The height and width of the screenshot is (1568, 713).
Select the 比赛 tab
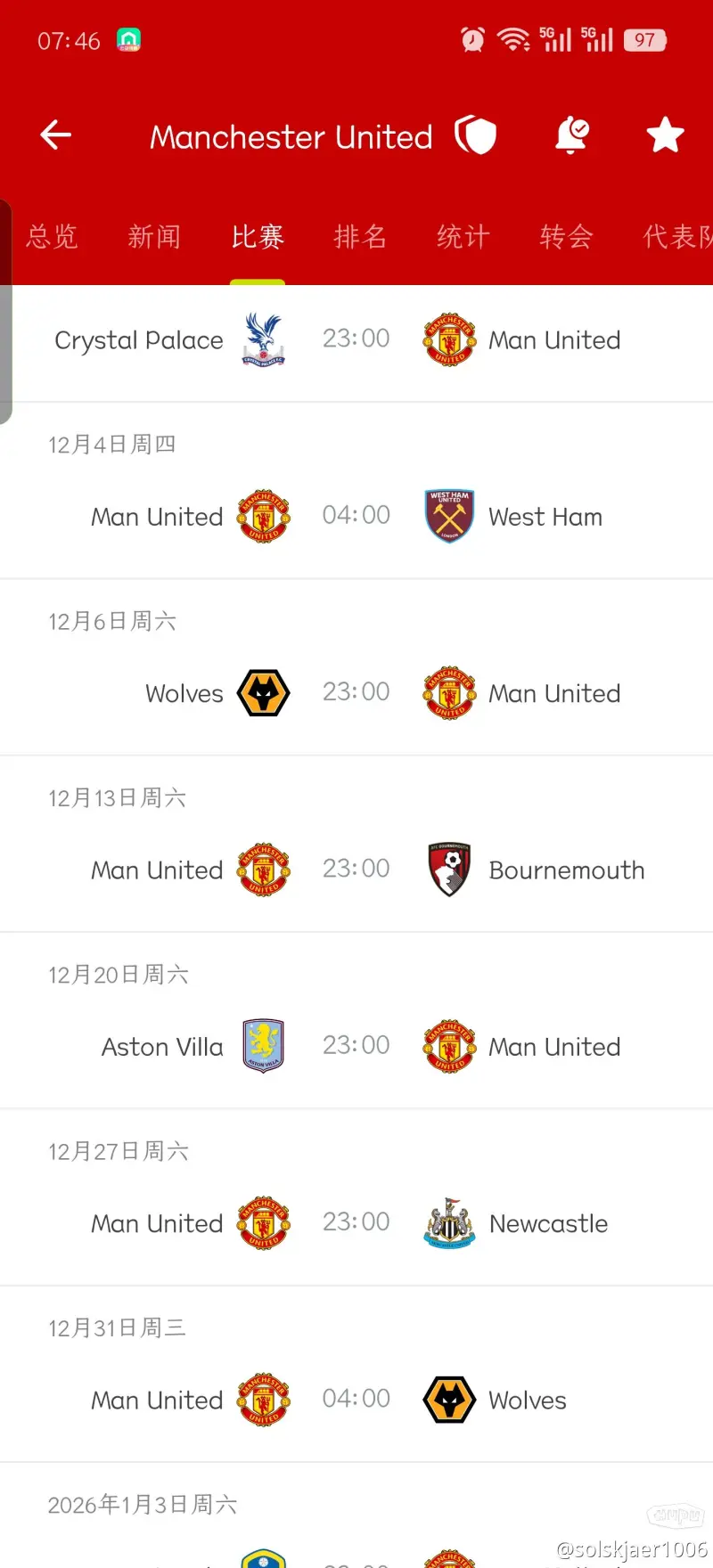click(258, 237)
